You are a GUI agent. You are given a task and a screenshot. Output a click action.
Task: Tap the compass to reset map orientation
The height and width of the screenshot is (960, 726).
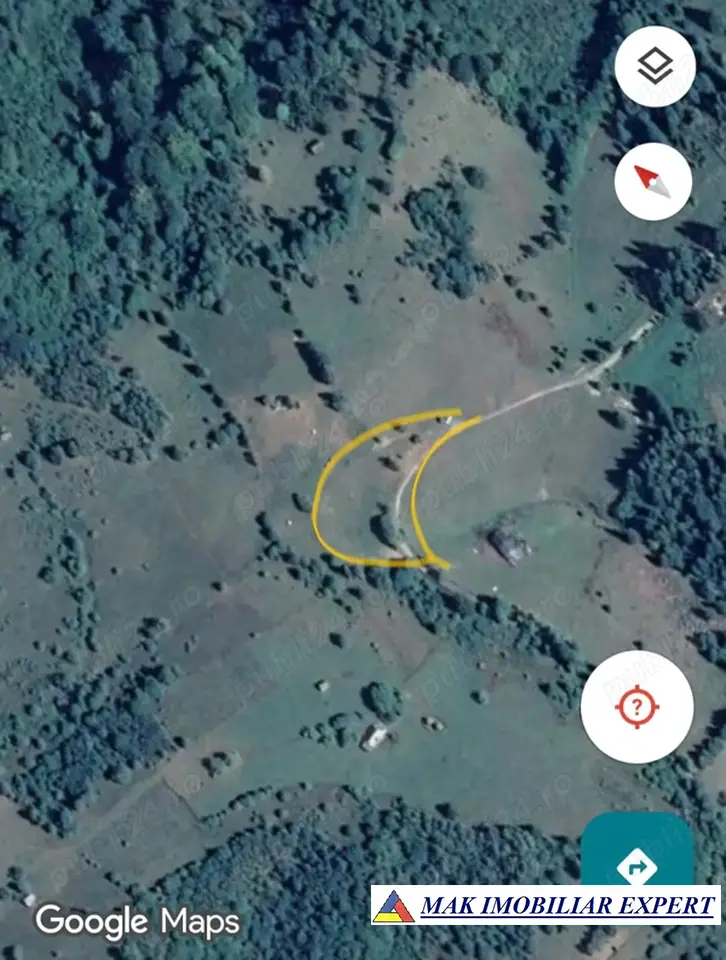pos(653,182)
